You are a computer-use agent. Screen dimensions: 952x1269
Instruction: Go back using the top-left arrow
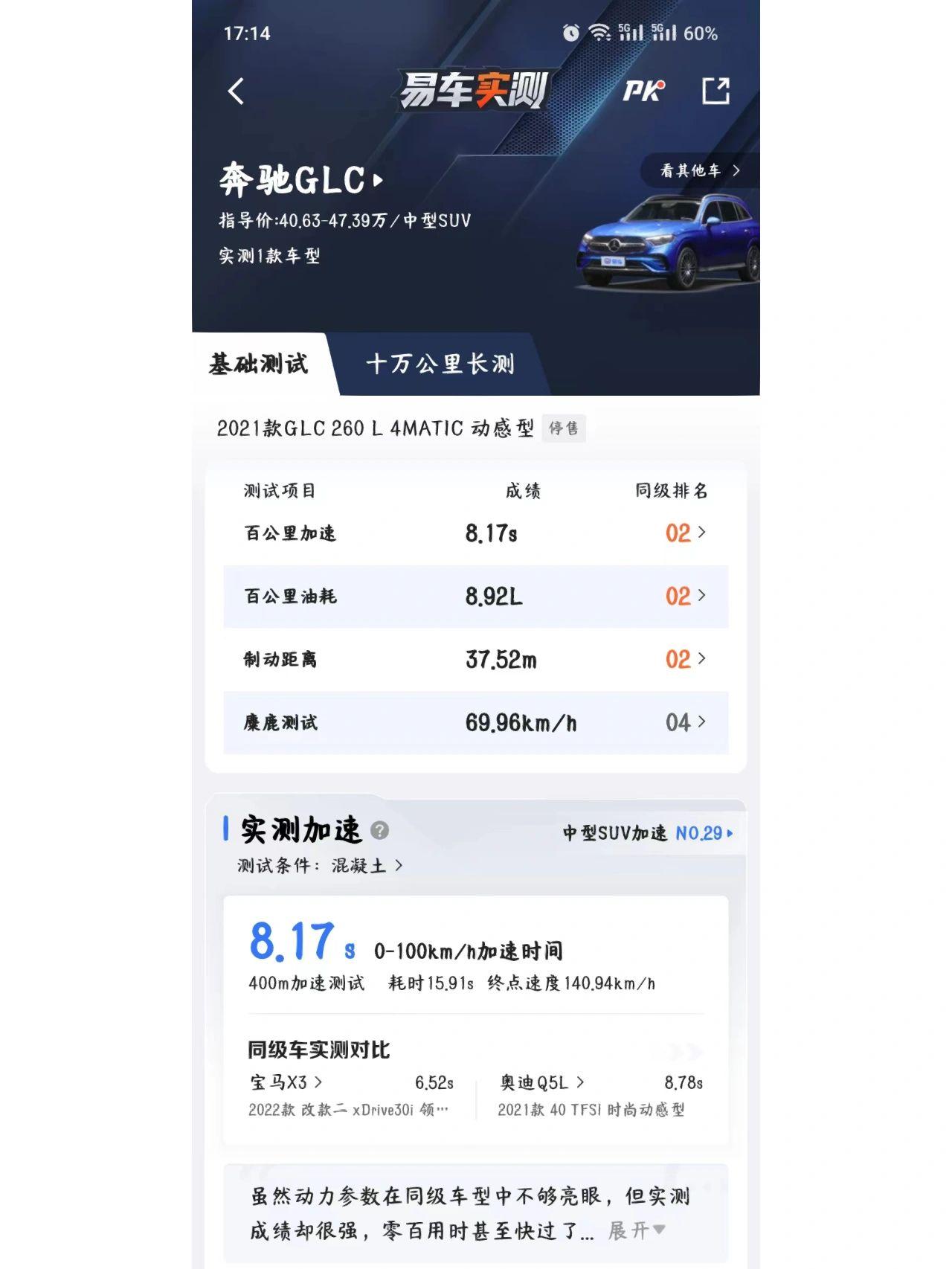236,91
